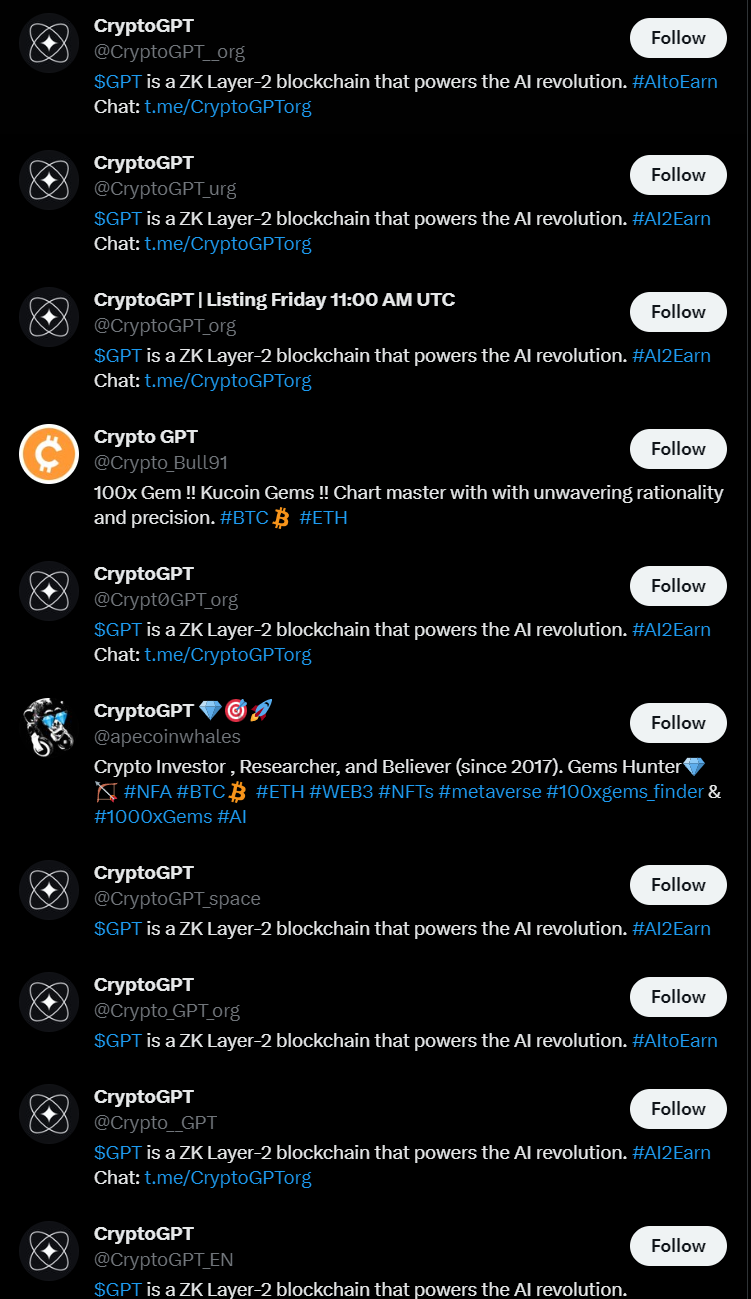The height and width of the screenshot is (1299, 751).
Task: Follow the account @Crypt0GPT_org
Action: coord(677,586)
